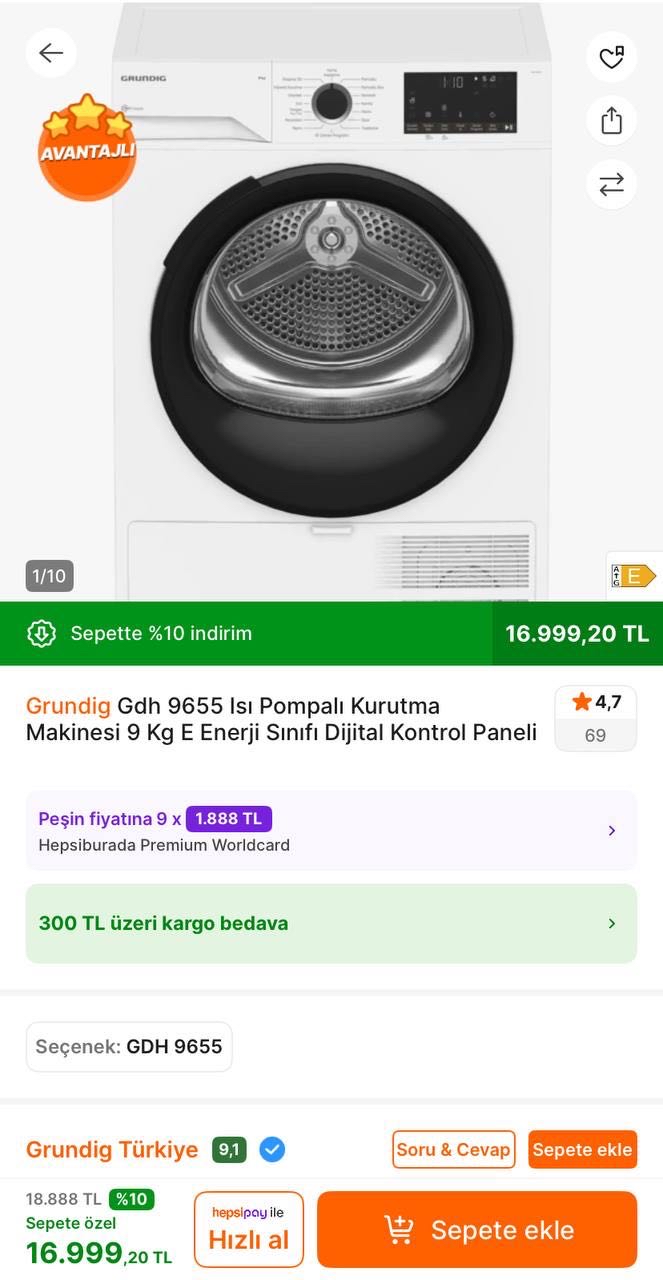Buy quickly with Hepsipay Hızlı al

[249, 1229]
